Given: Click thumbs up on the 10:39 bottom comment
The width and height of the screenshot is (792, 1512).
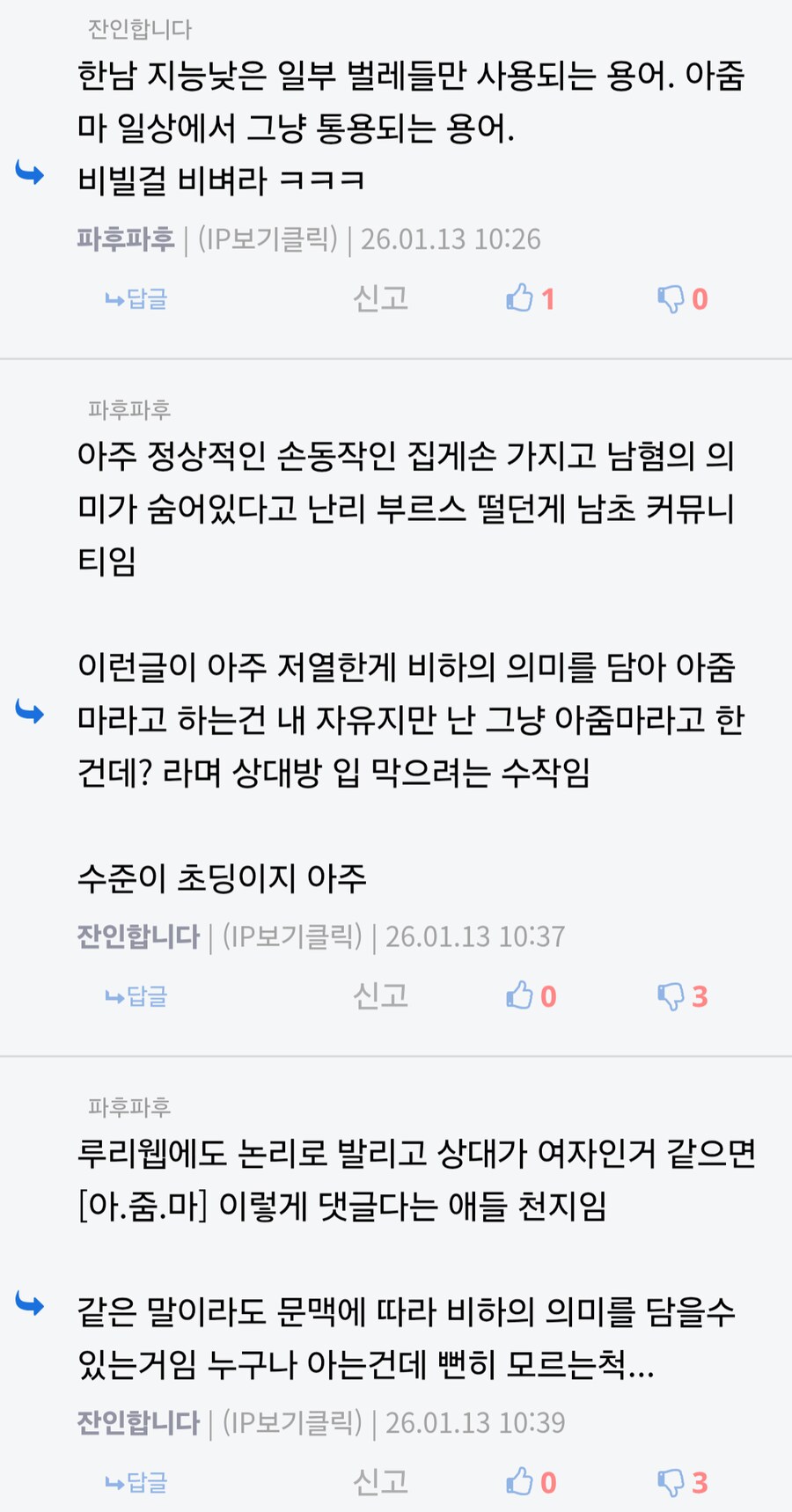Looking at the screenshot, I should [x=522, y=1482].
